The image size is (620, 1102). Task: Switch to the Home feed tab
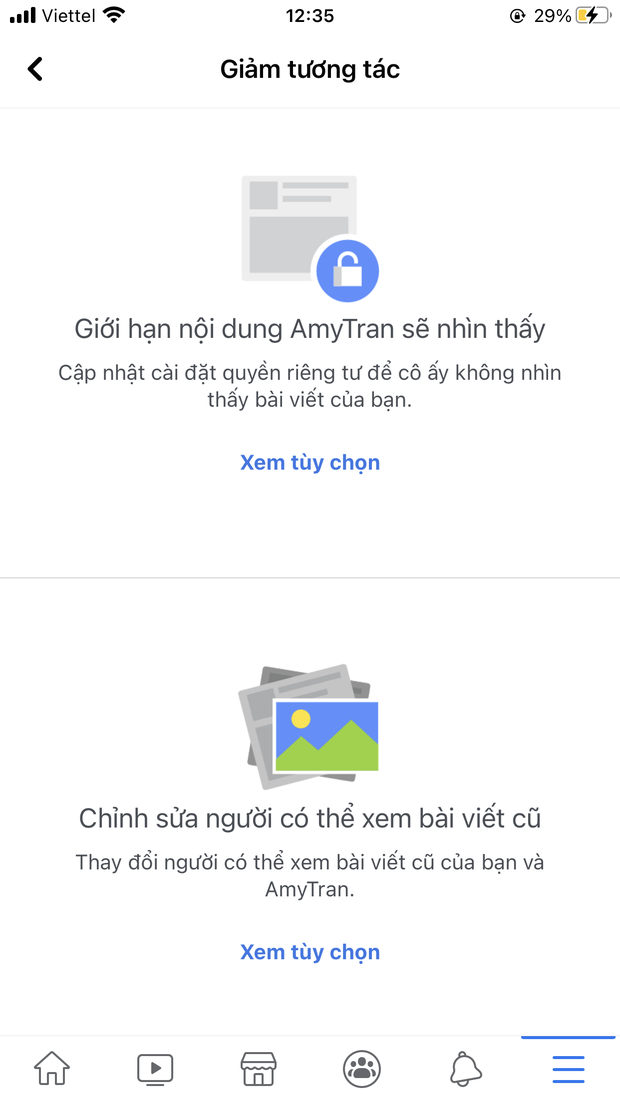tap(52, 1069)
